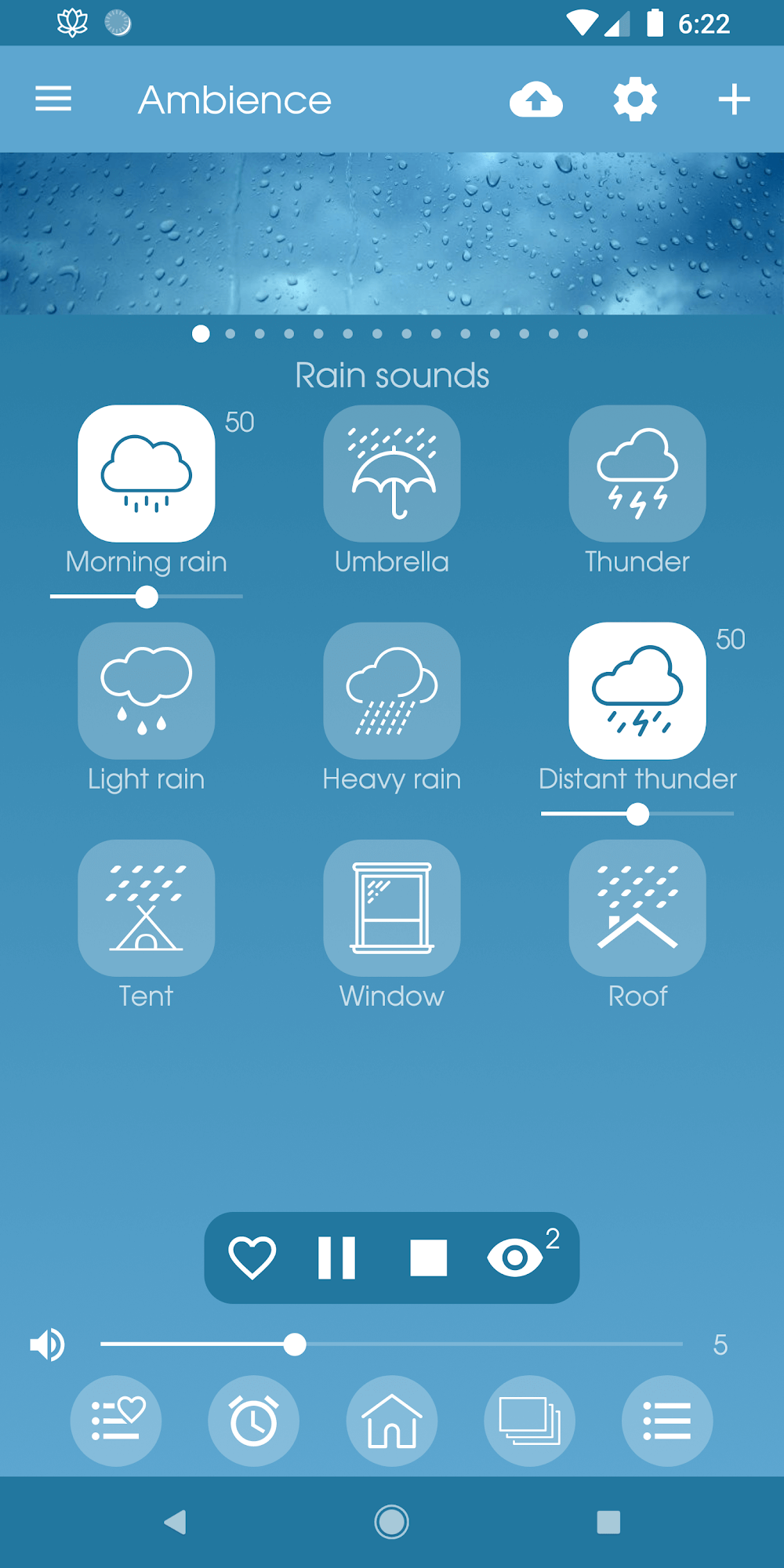Go to the home tab
The height and width of the screenshot is (1568, 784).
click(x=392, y=1421)
